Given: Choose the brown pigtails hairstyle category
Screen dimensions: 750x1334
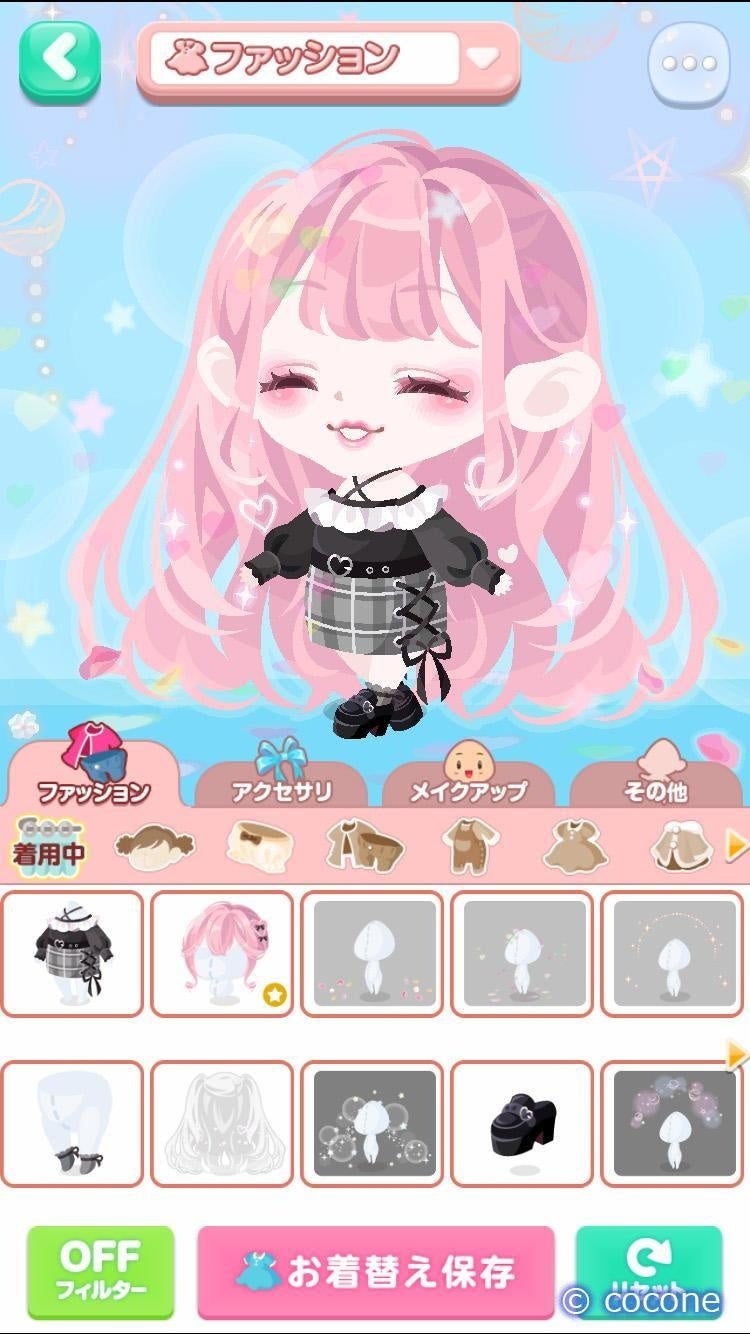Looking at the screenshot, I should click(155, 847).
